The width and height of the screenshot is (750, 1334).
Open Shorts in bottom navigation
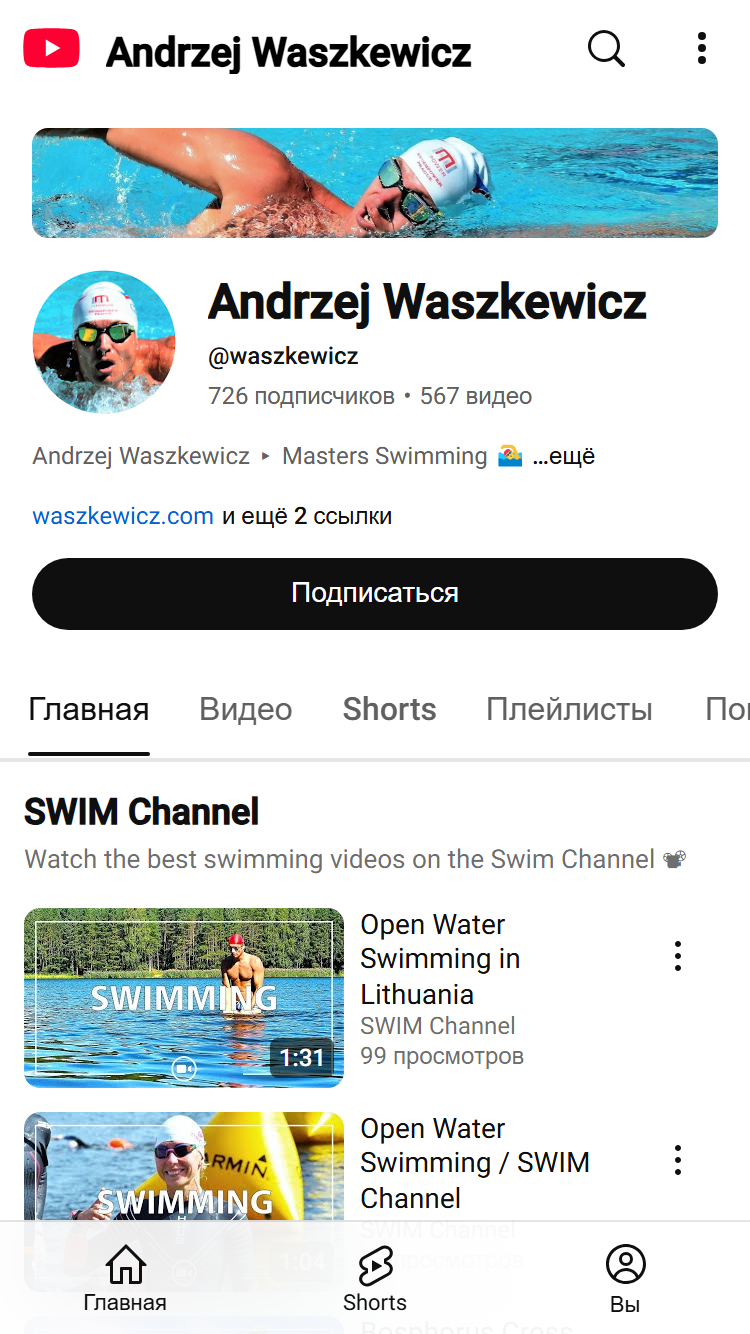(x=375, y=1279)
